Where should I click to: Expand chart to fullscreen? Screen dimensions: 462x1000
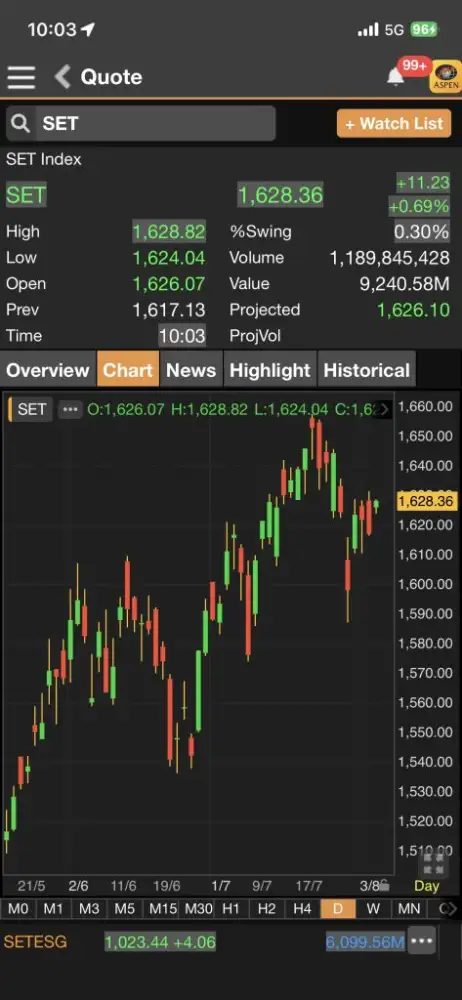(433, 864)
